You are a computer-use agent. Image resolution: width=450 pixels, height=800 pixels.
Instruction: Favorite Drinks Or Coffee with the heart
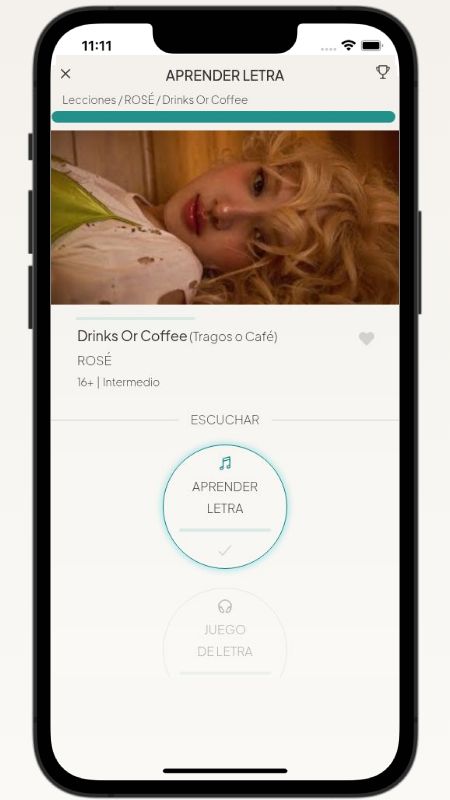[x=366, y=338]
